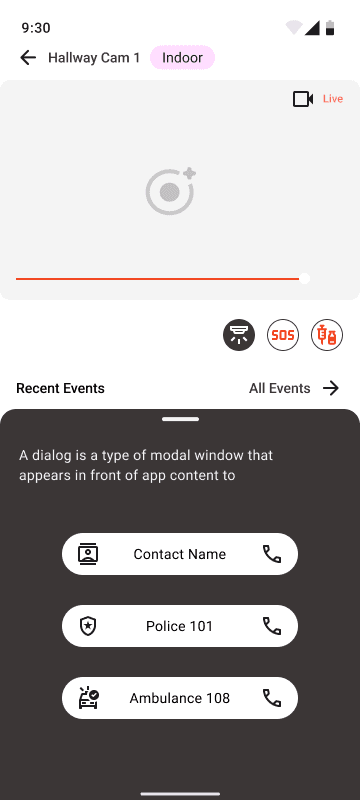Tap the Indoor chip
Viewport: 360px width, 800px height.
182,58
